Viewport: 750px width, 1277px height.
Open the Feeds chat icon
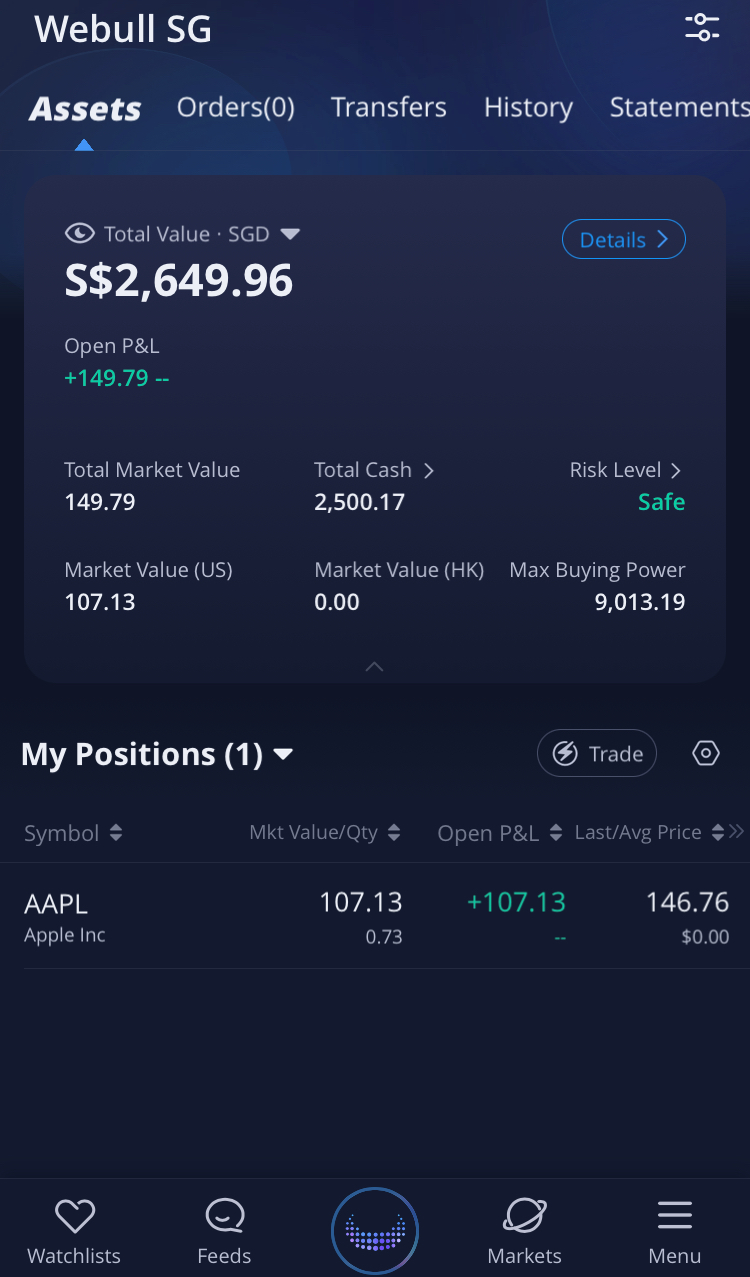click(x=224, y=1228)
